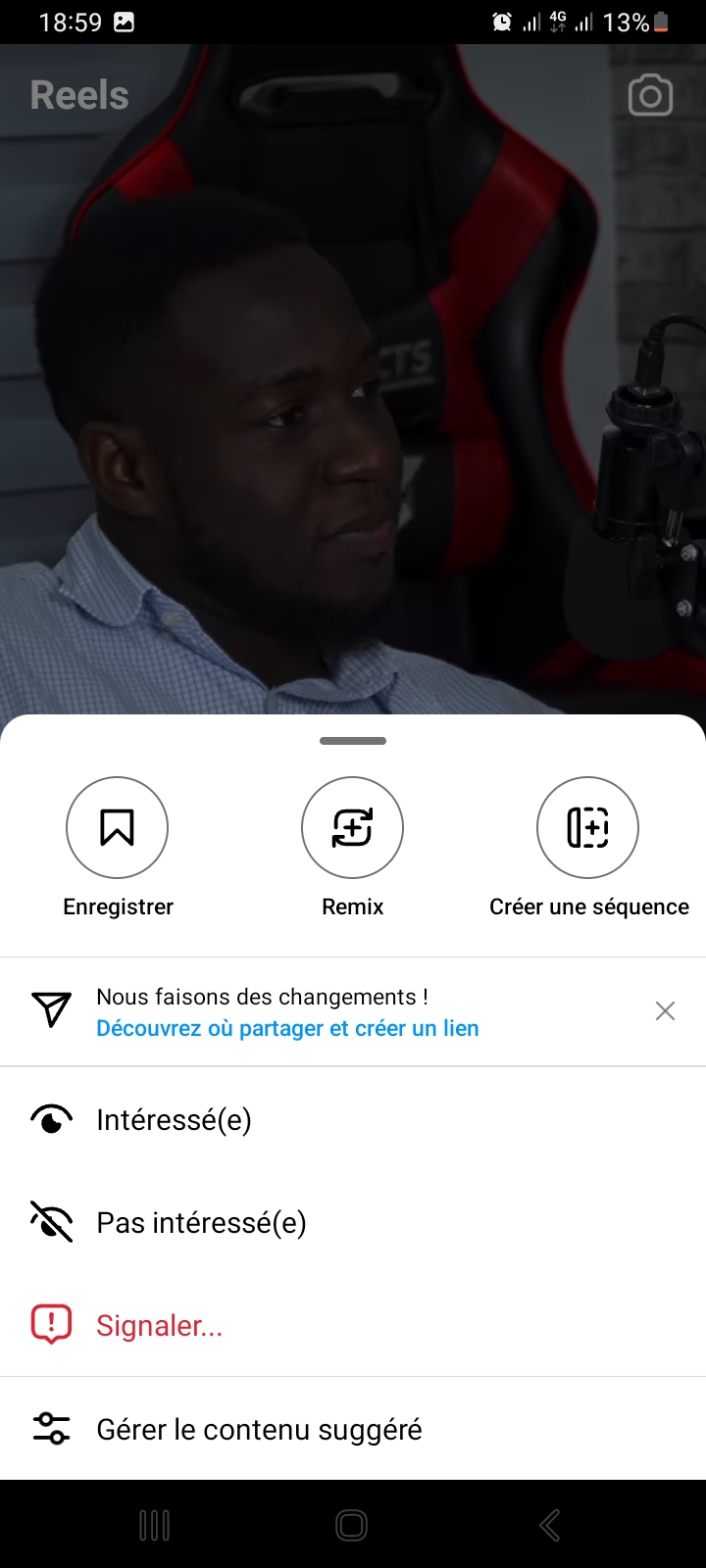This screenshot has width=706, height=1568.
Task: Mark the reel as Intéressé(e)
Action: coord(174,1119)
